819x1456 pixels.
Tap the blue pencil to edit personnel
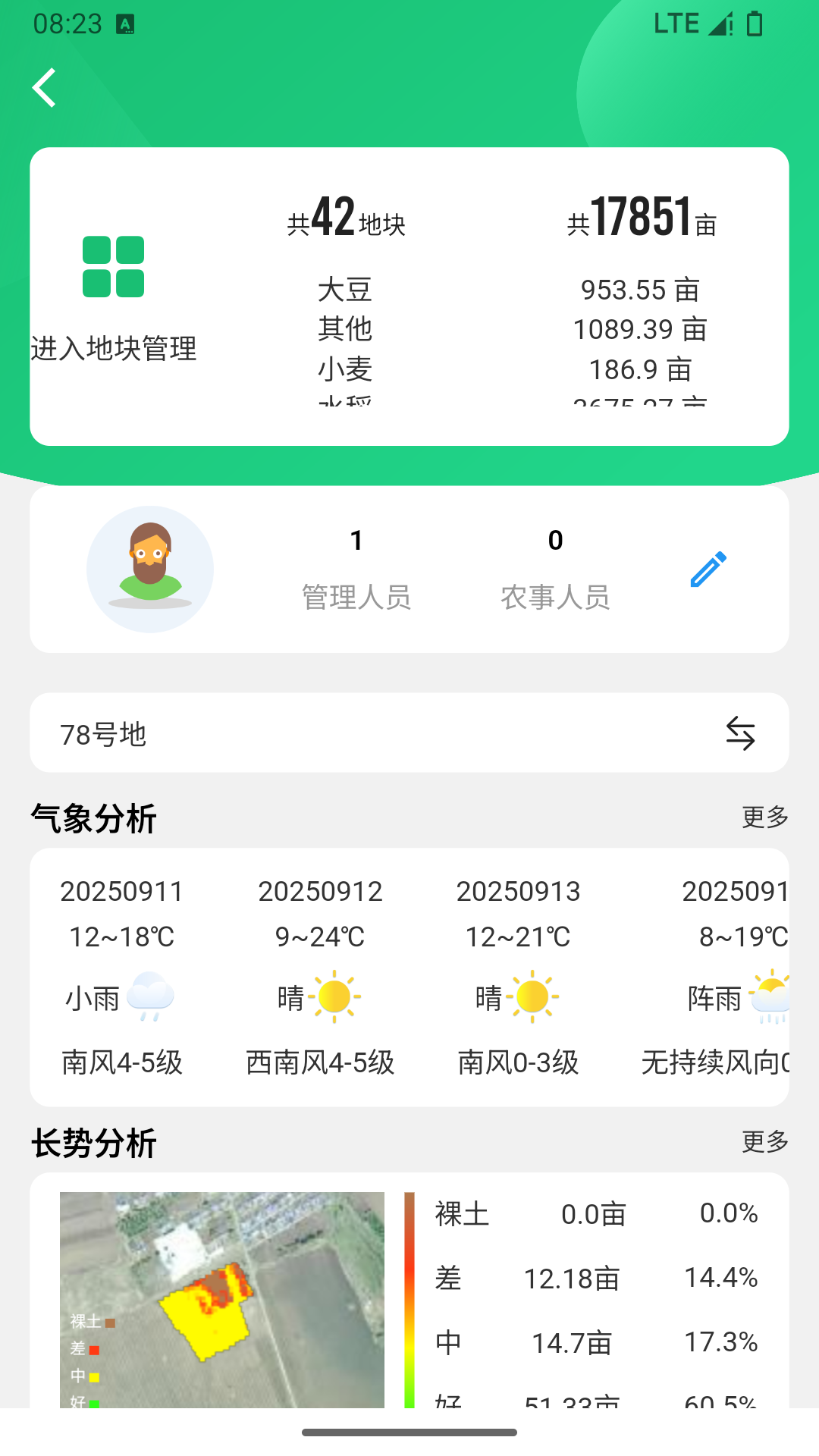pos(708,570)
